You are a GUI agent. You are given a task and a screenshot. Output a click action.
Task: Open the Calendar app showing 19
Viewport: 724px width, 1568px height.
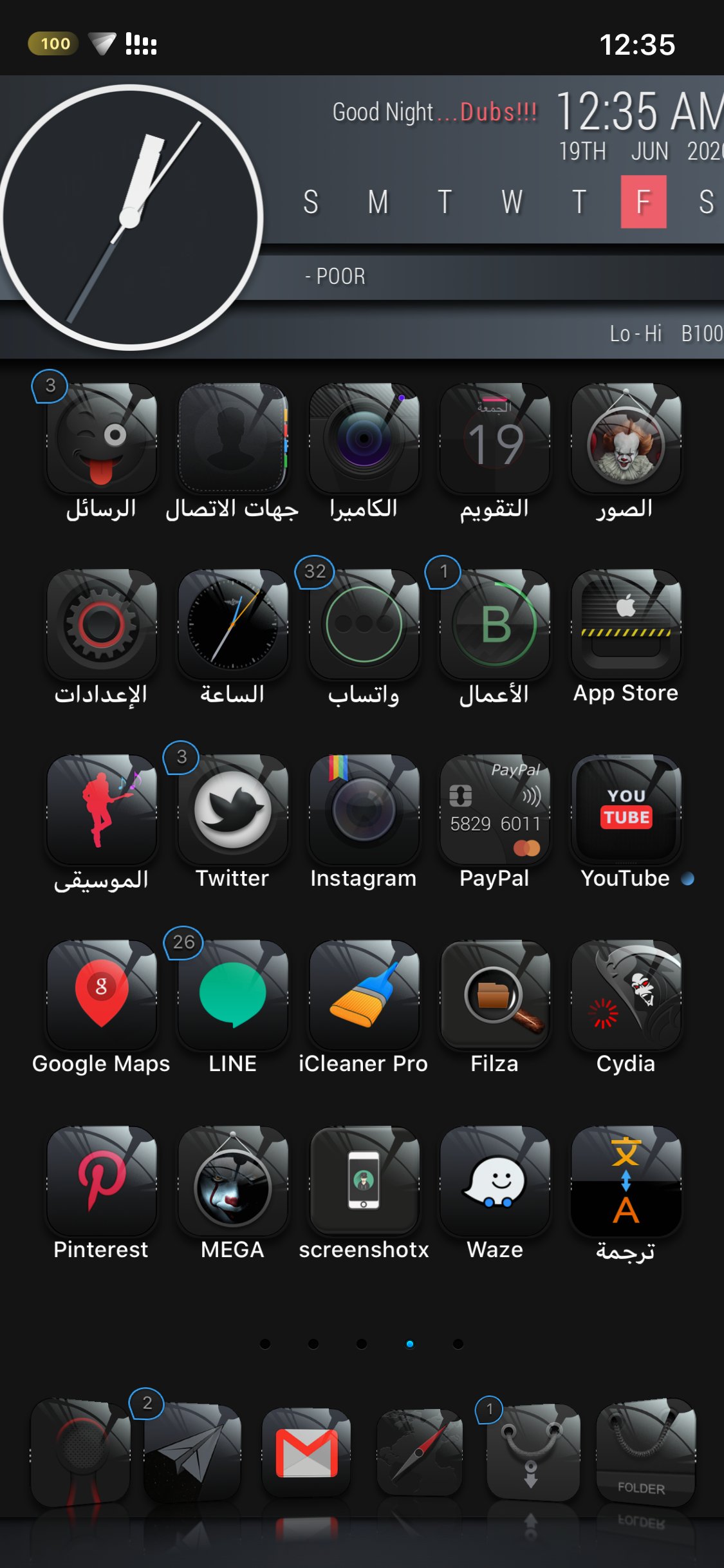494,439
